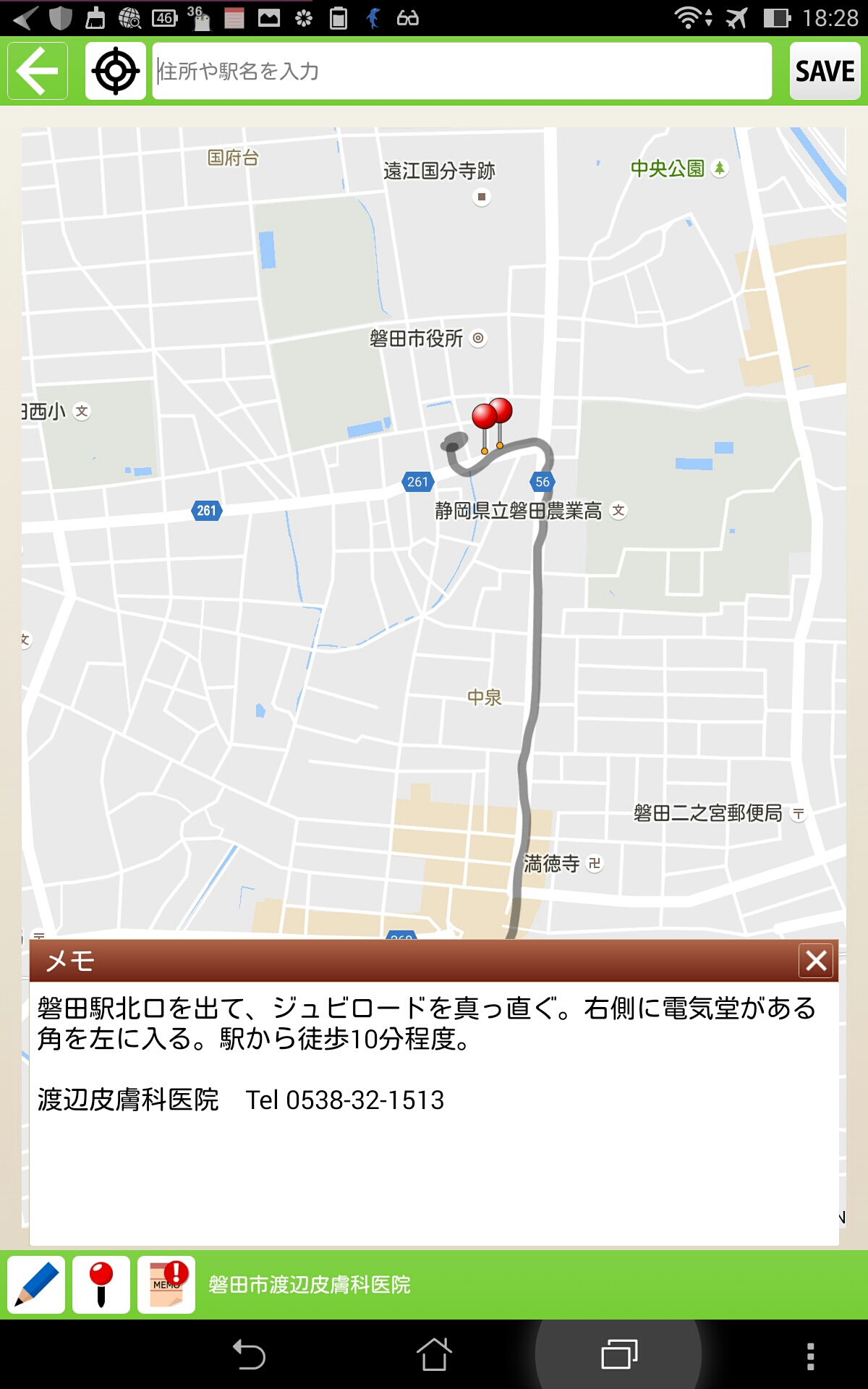868x1389 pixels.
Task: Tap the green back arrow
Action: (38, 71)
